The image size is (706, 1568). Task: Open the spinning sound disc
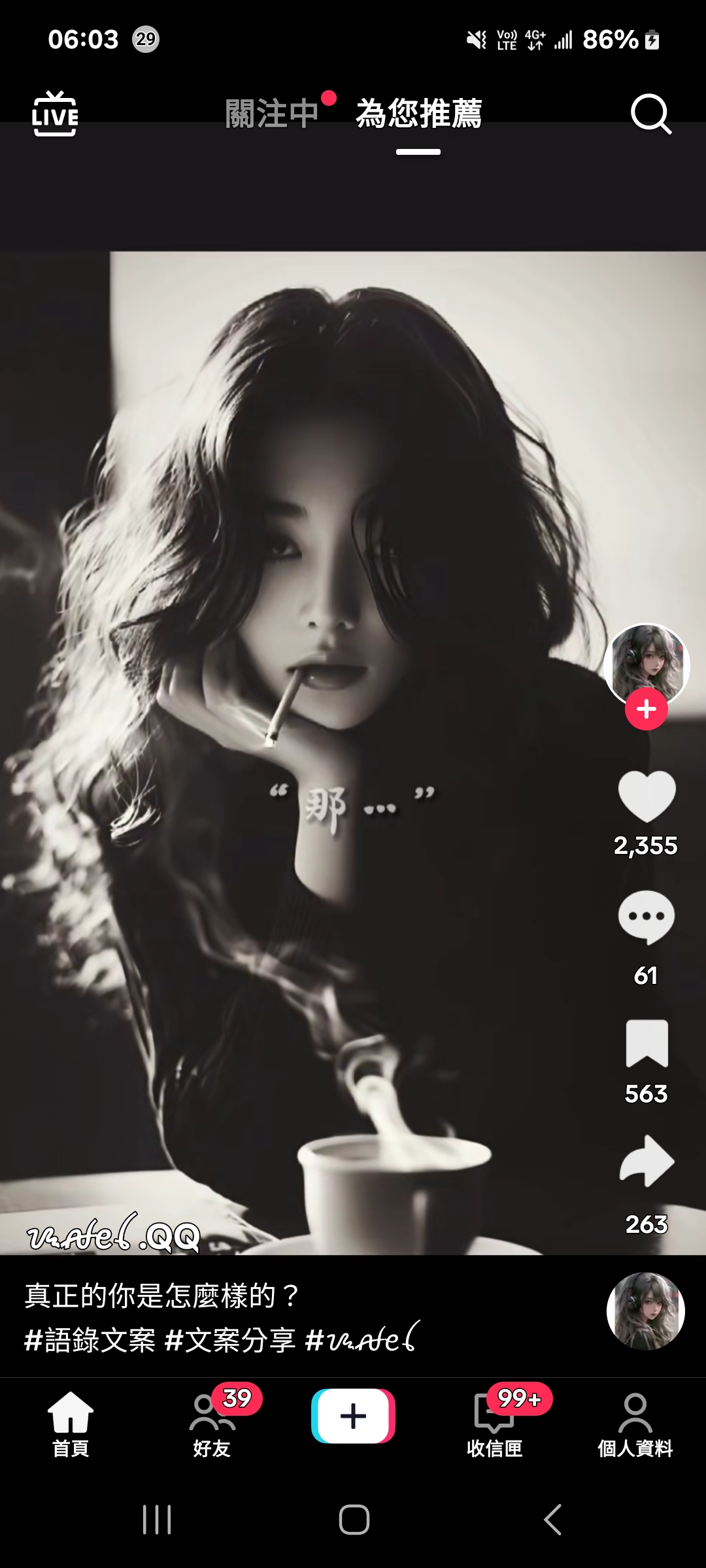(645, 1311)
